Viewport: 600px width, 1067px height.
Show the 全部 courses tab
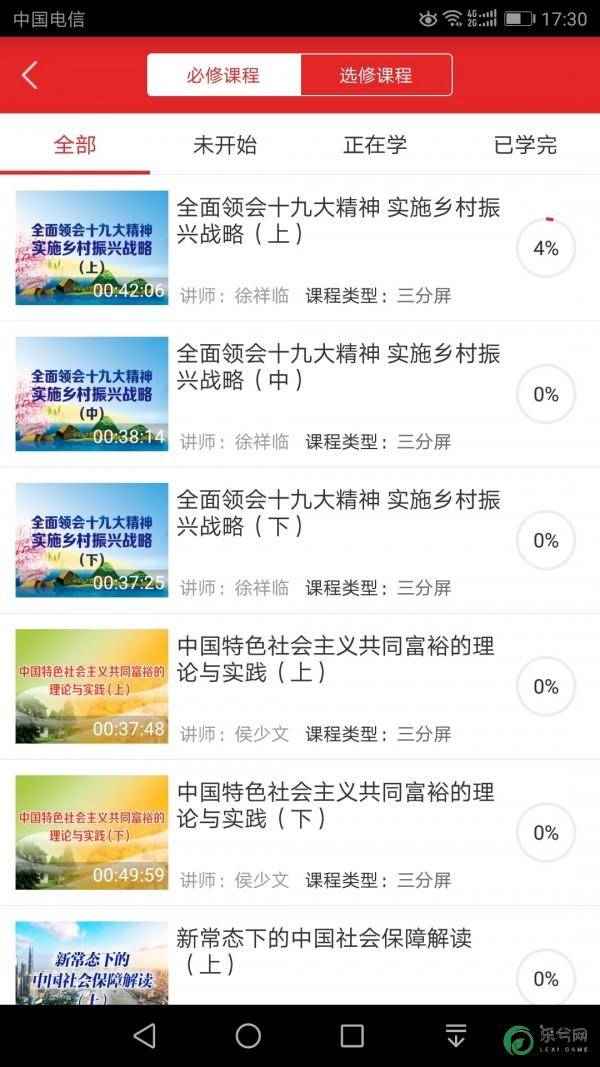tap(75, 145)
